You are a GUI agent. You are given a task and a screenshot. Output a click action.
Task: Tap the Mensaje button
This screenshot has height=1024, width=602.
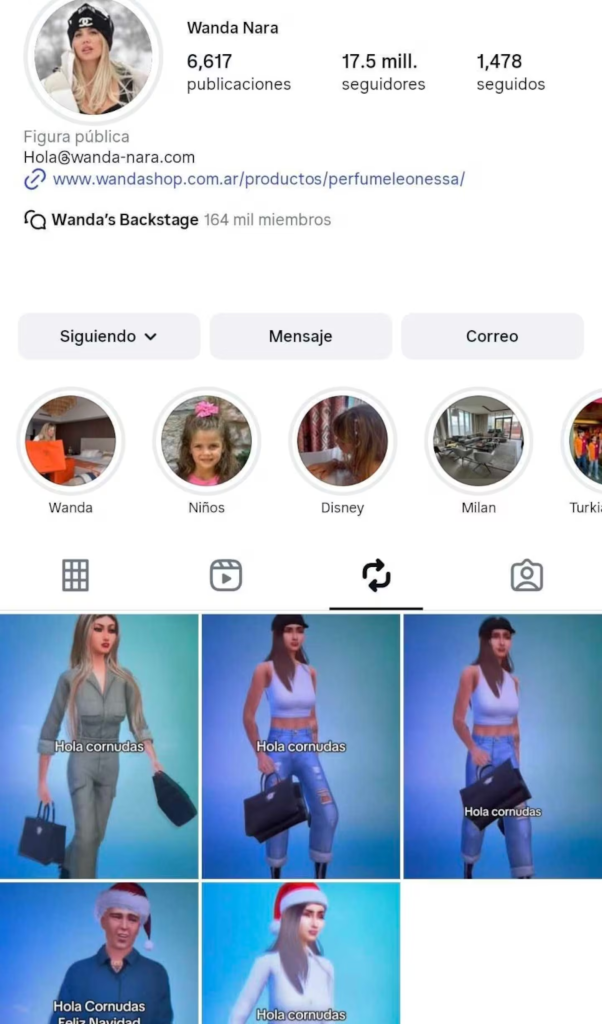300,337
